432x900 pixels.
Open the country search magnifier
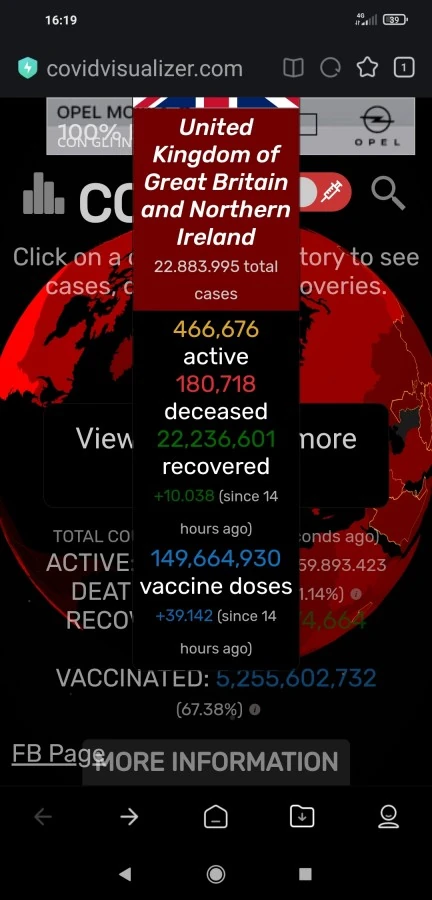point(388,194)
